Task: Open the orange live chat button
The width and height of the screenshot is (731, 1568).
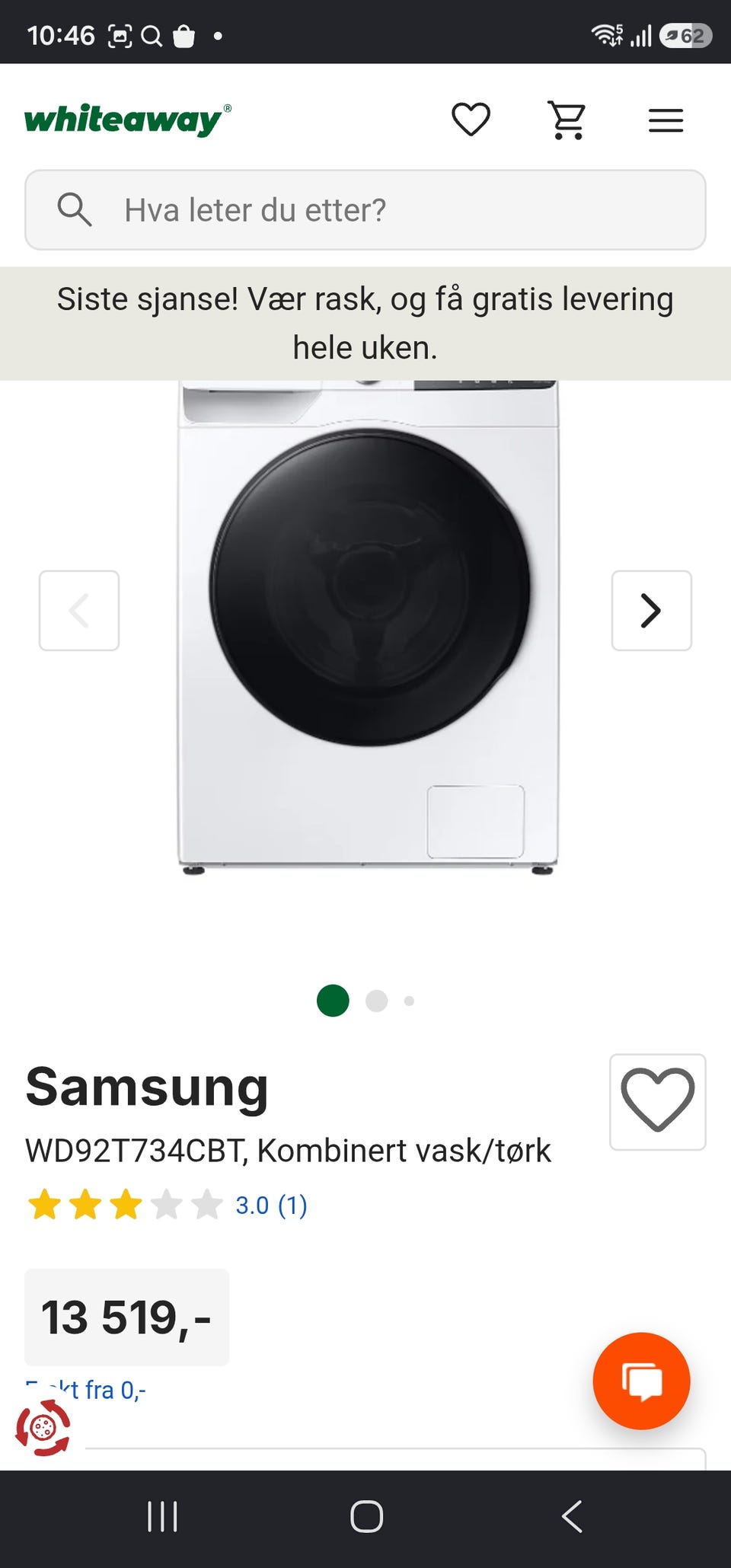Action: tap(641, 1381)
